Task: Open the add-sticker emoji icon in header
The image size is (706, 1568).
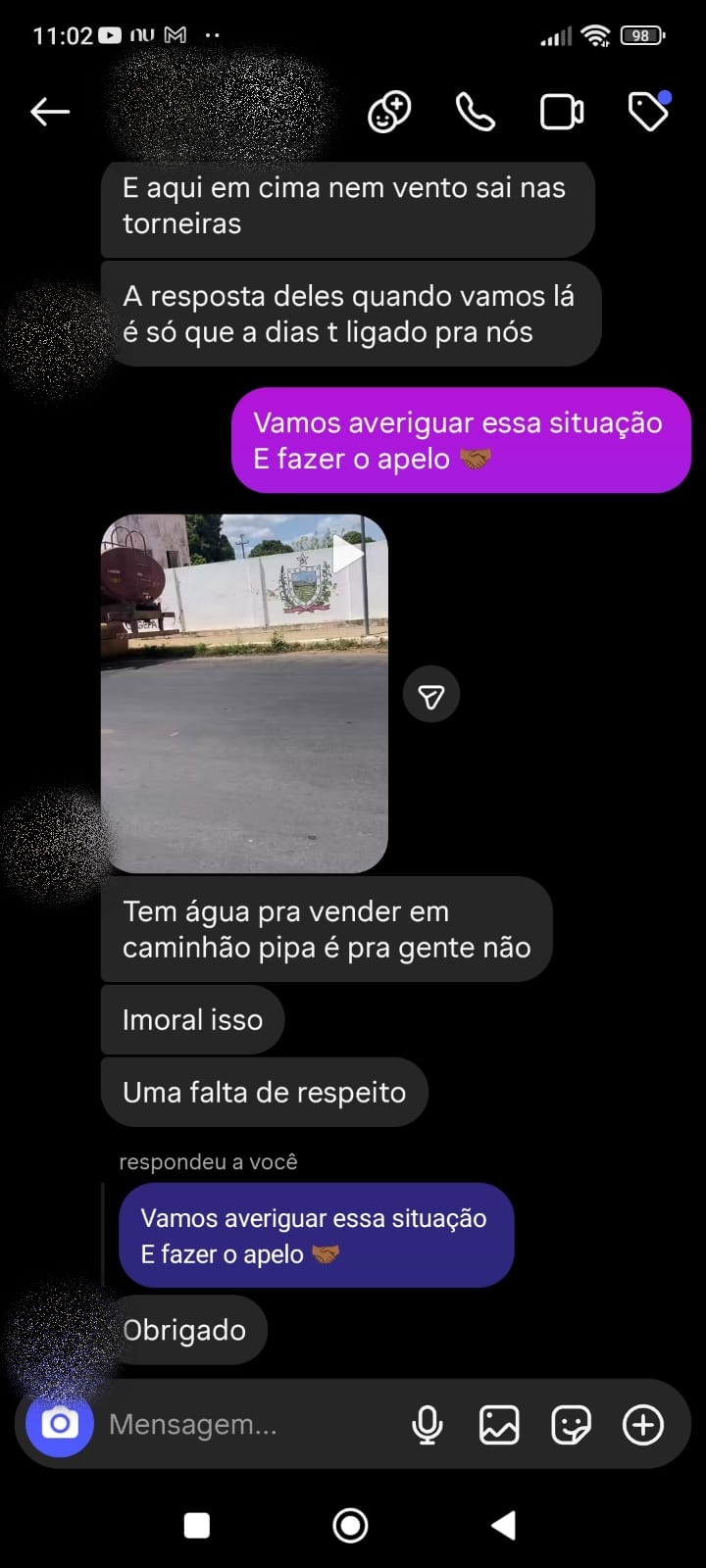Action: tap(389, 113)
